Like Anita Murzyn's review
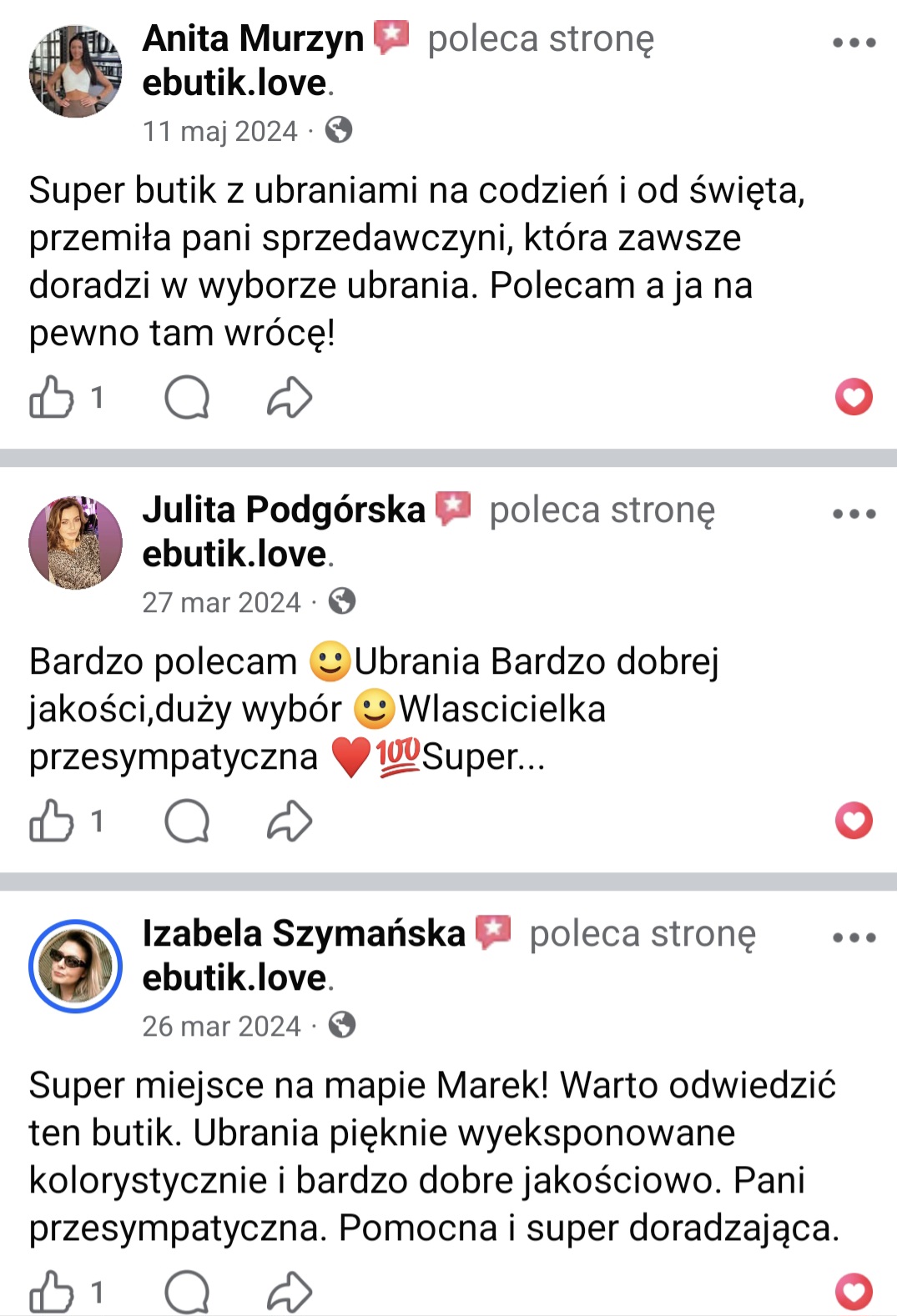897x1316 pixels. [x=52, y=399]
